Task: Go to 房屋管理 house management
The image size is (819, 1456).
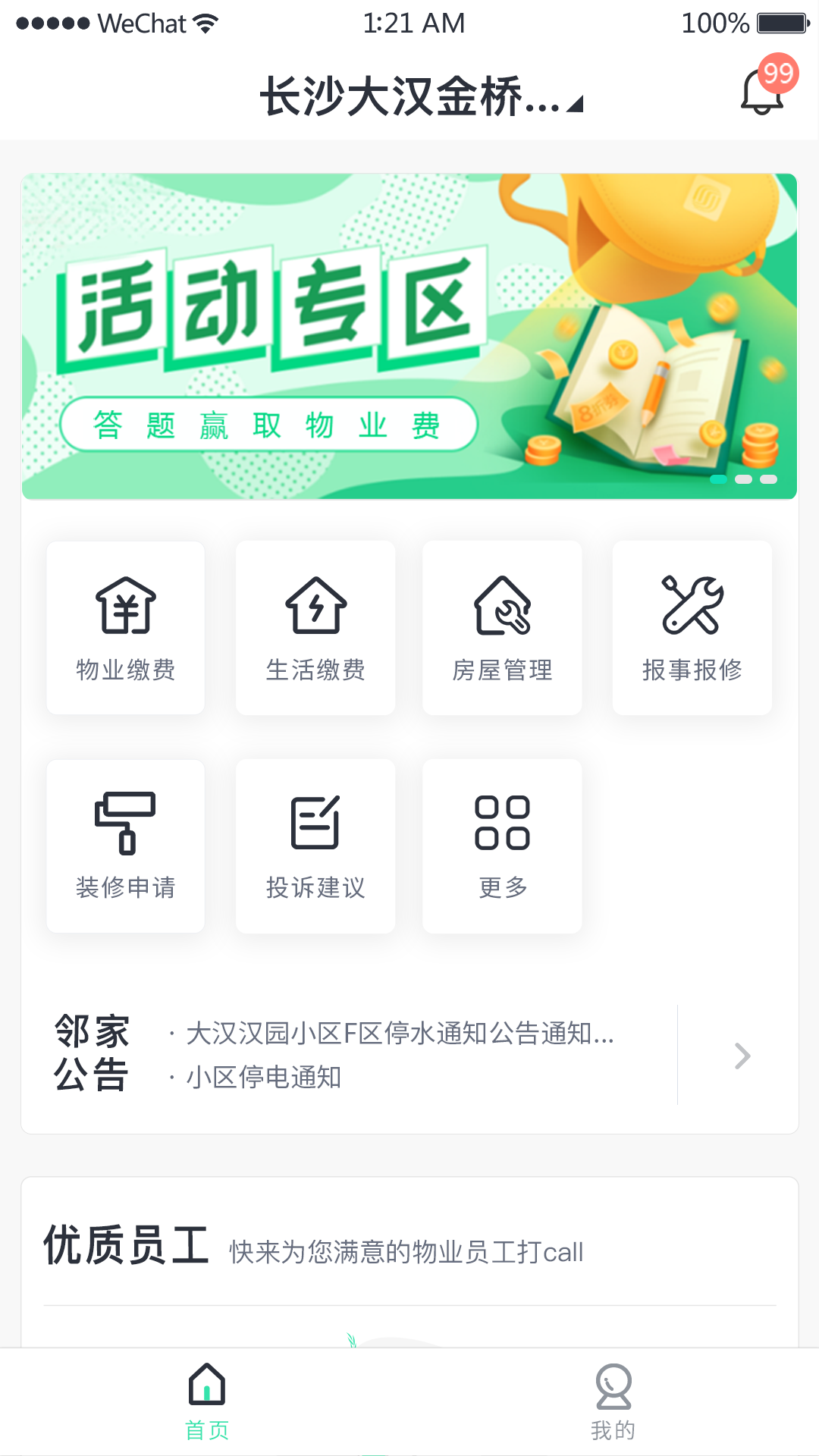Action: tap(502, 628)
